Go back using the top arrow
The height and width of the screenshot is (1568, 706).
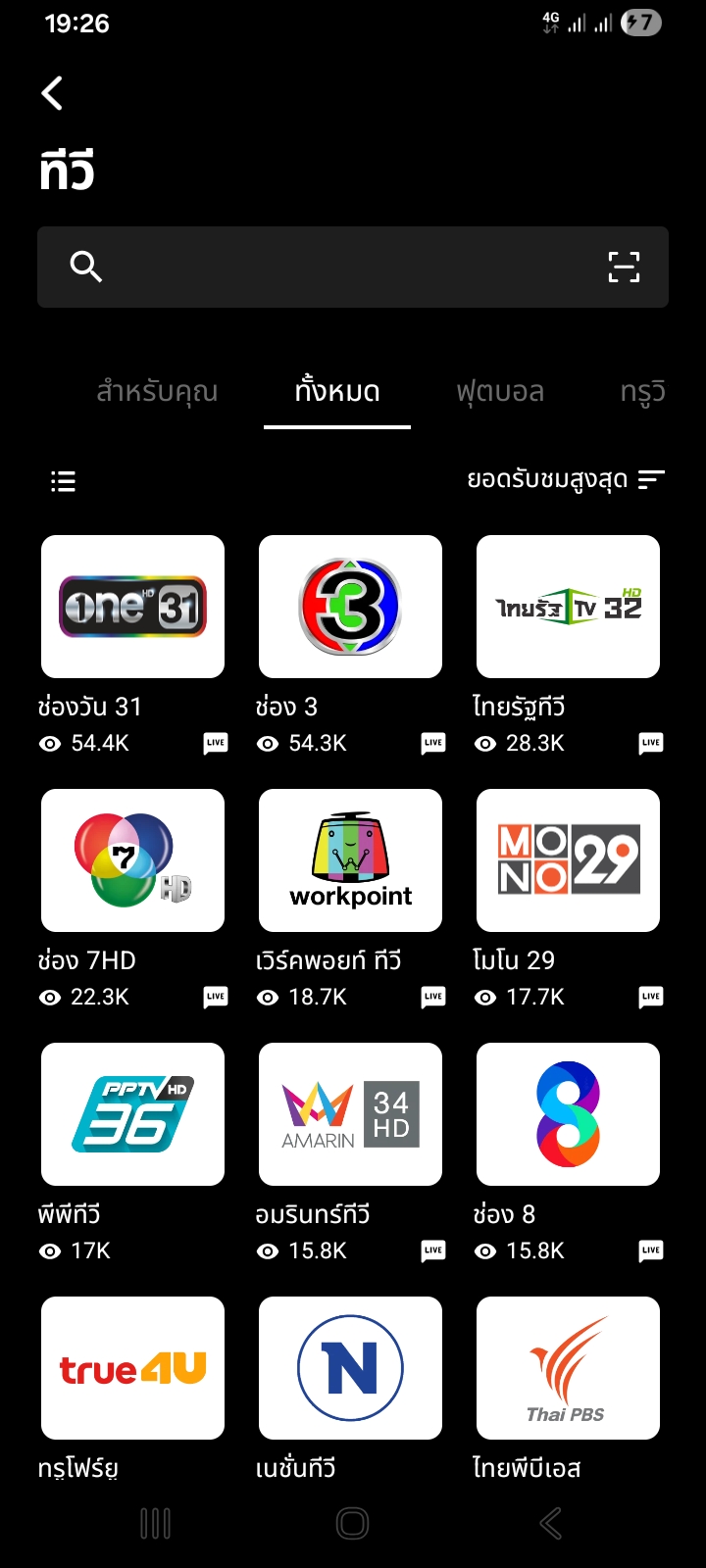click(53, 94)
